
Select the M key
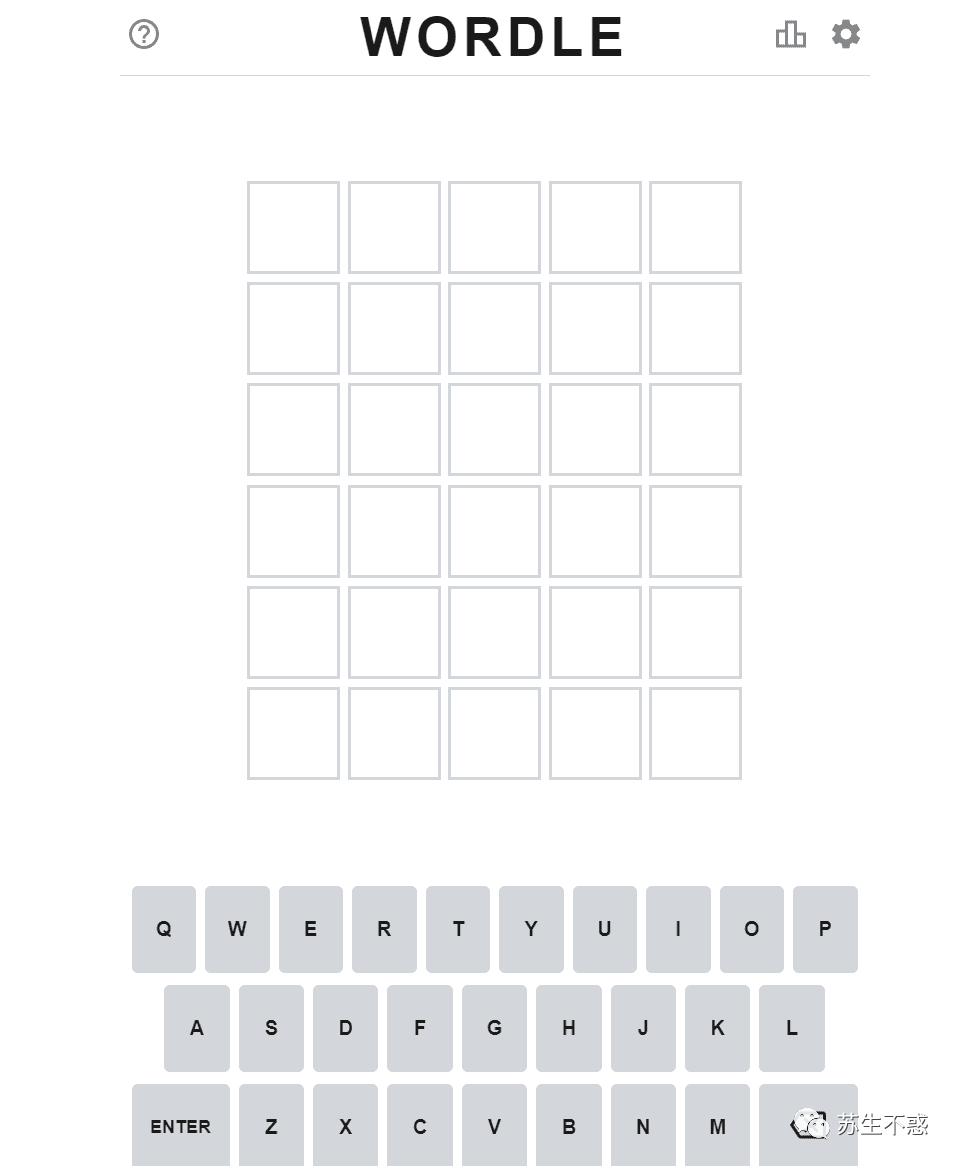717,1126
